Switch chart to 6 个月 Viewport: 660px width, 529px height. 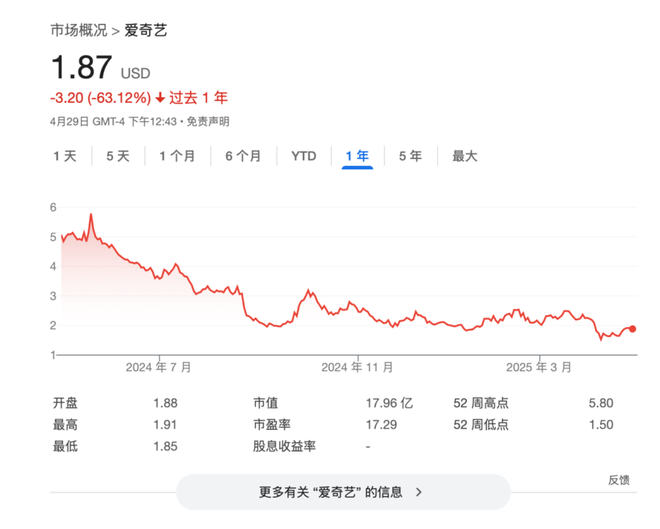(x=243, y=156)
